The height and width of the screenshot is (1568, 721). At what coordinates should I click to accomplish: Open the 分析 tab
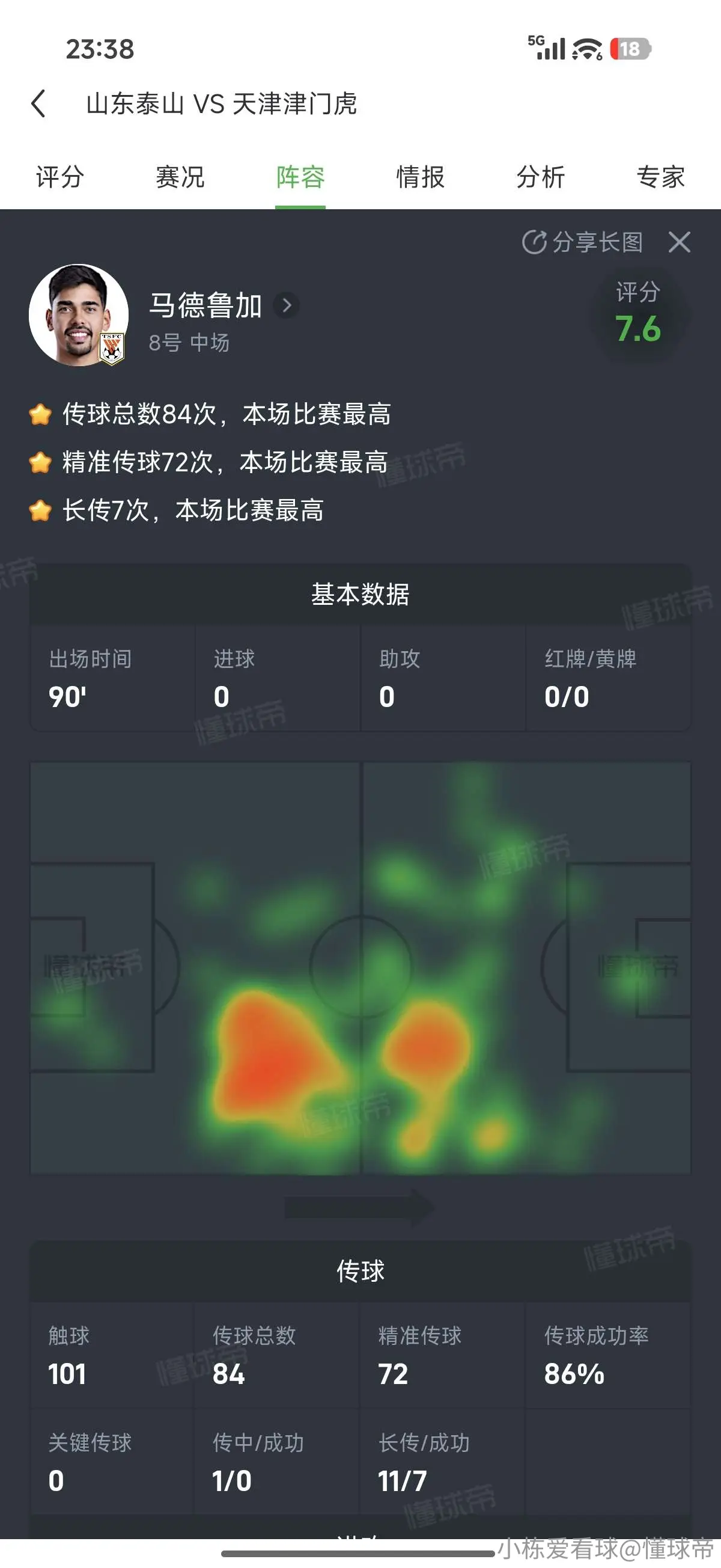click(x=541, y=177)
